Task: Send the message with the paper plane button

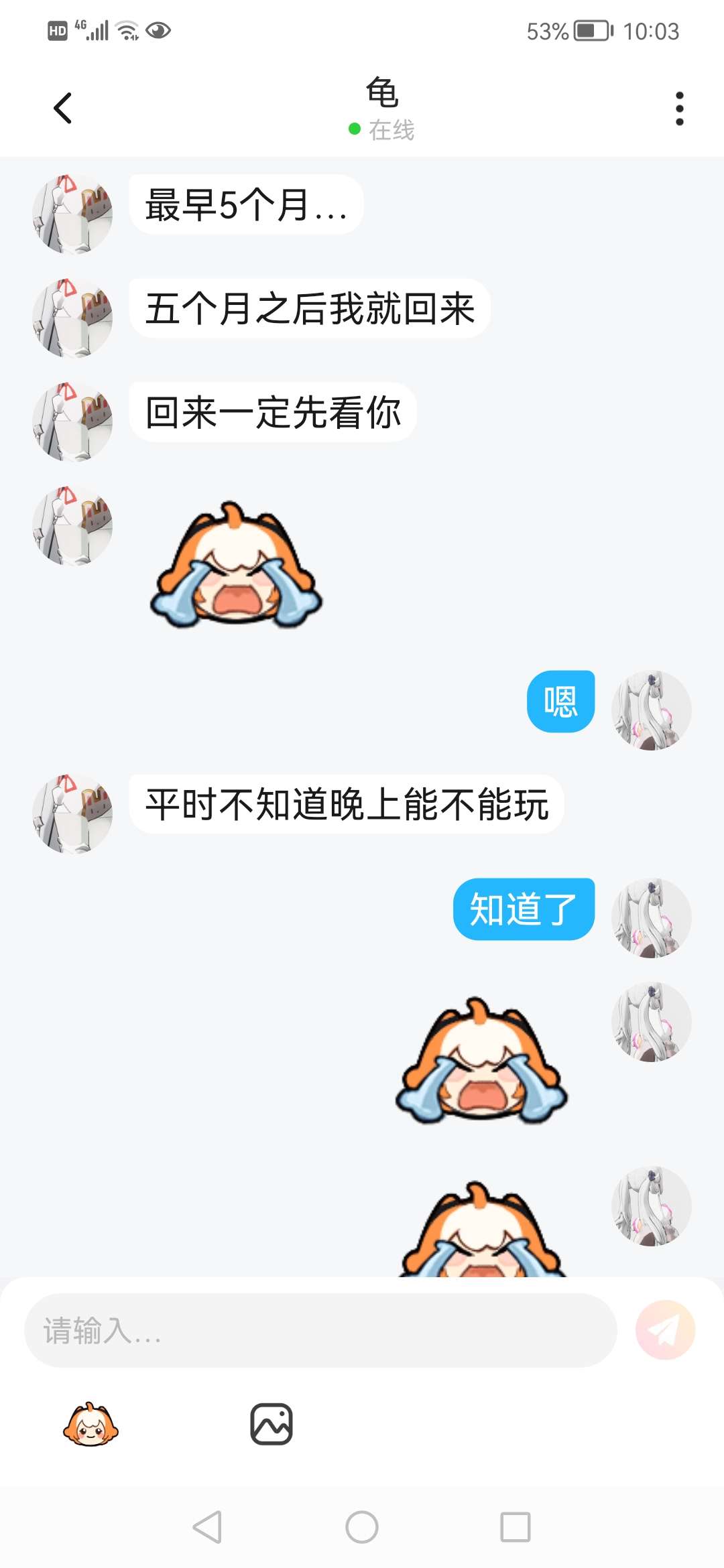Action: point(665,1330)
